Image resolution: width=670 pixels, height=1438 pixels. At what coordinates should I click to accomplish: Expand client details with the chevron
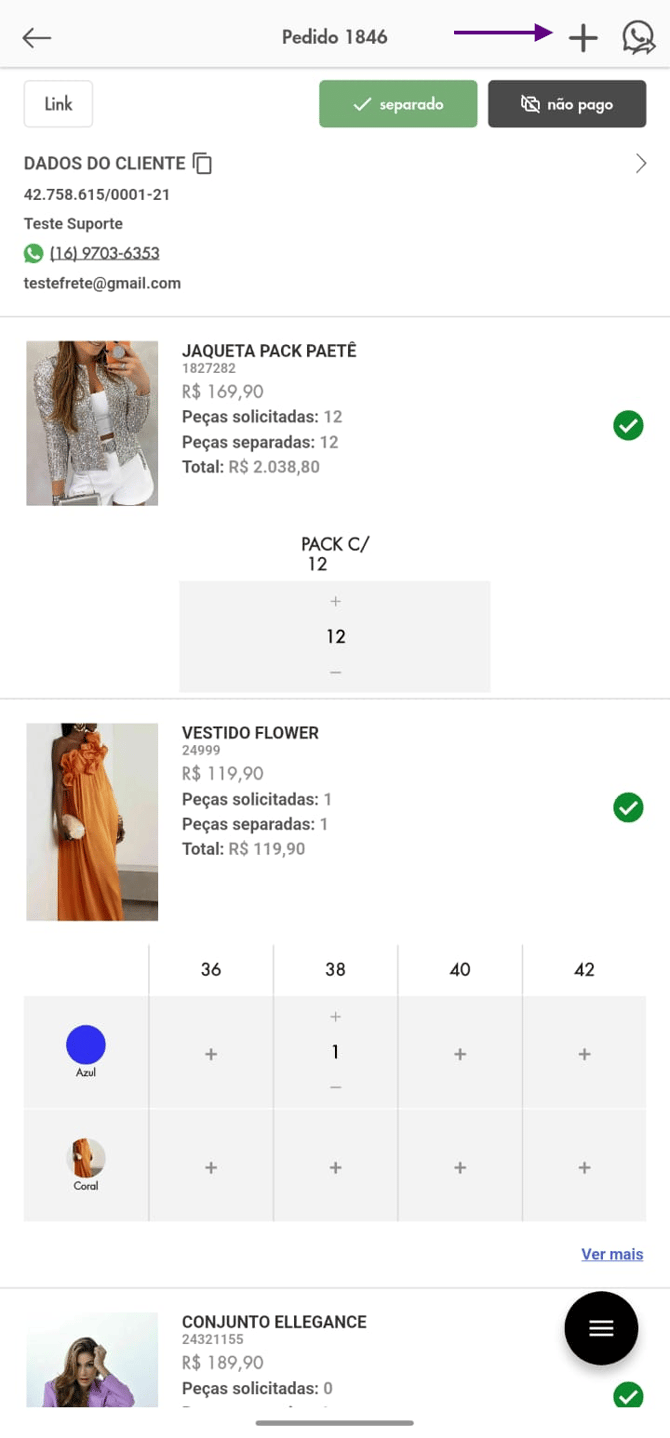tap(641, 164)
